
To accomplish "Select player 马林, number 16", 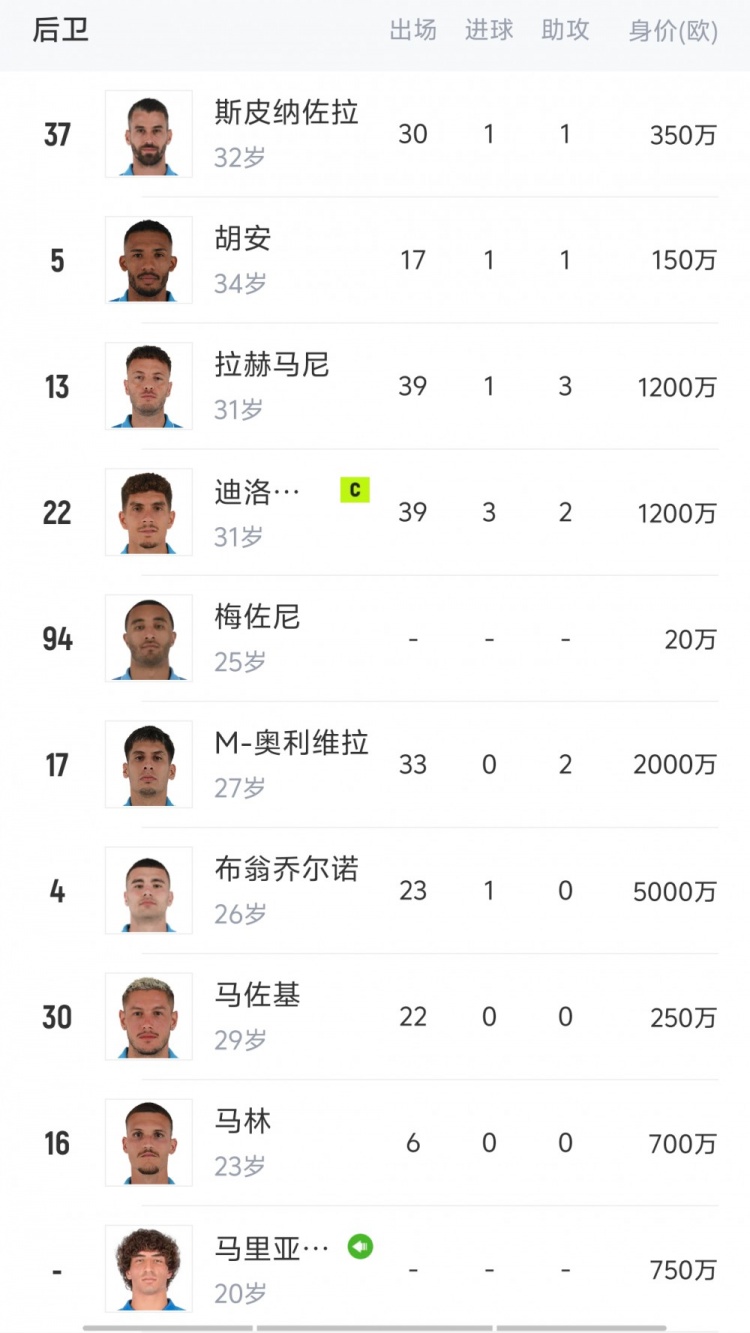I will 243,1121.
